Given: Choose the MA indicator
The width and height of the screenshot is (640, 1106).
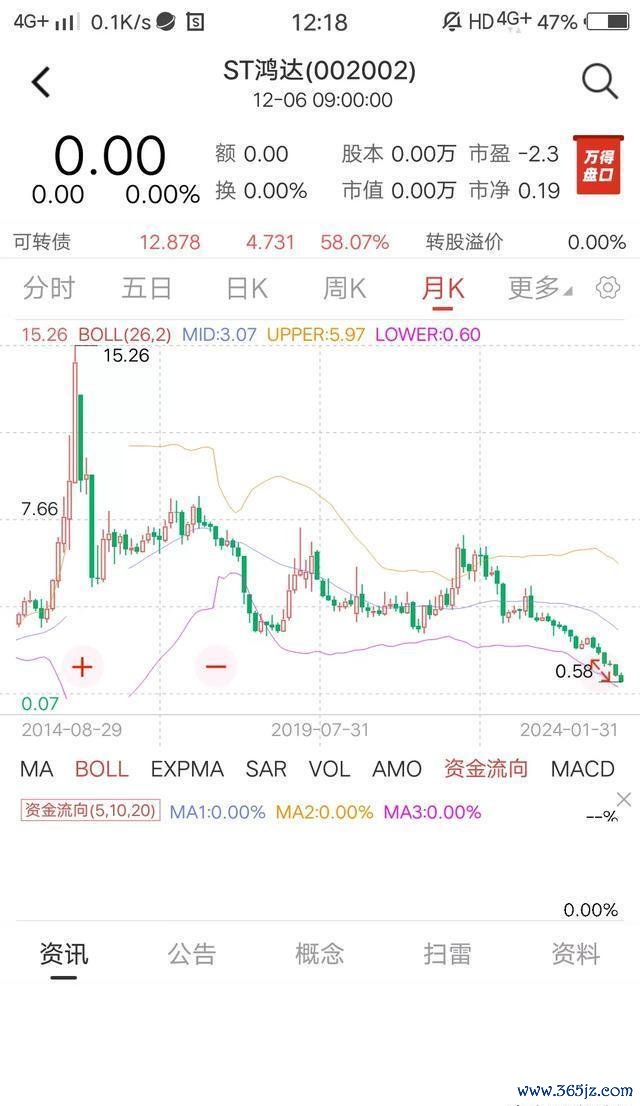Looking at the screenshot, I should coord(37,769).
